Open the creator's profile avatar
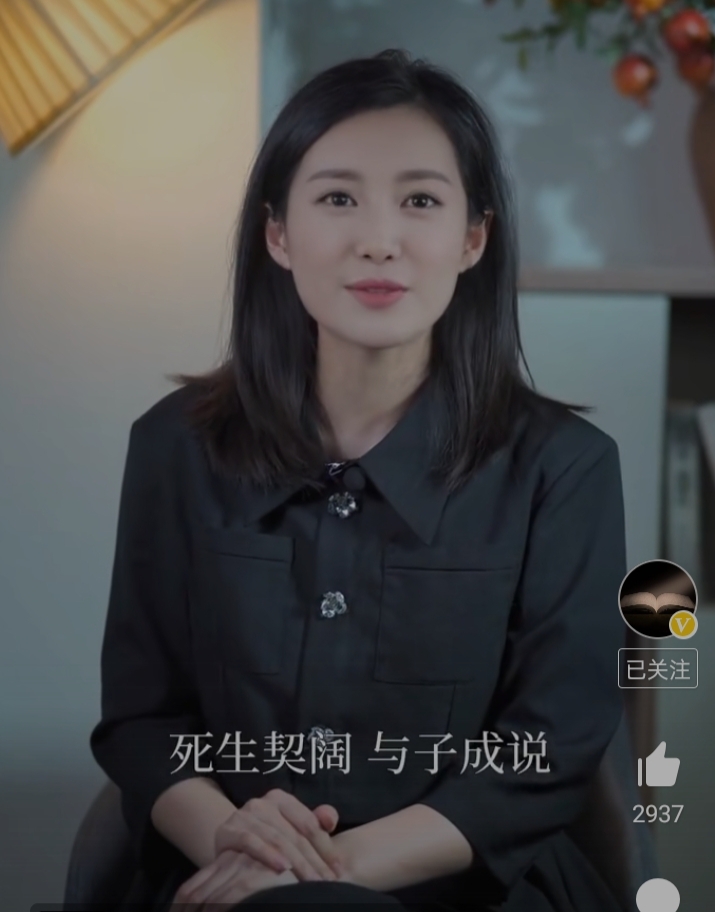715x912 pixels. point(657,598)
